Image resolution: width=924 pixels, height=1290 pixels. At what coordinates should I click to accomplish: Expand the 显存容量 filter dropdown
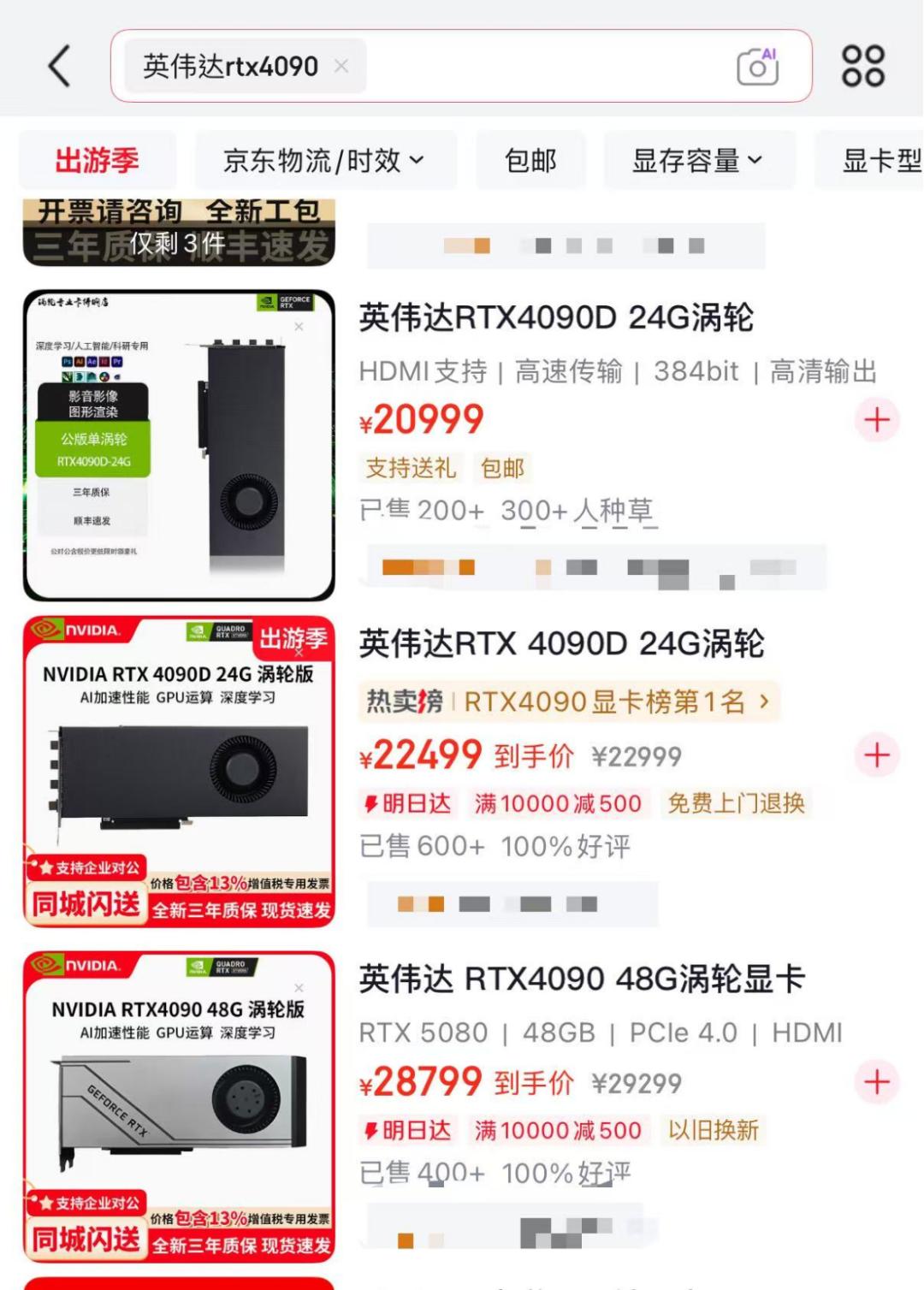[697, 160]
